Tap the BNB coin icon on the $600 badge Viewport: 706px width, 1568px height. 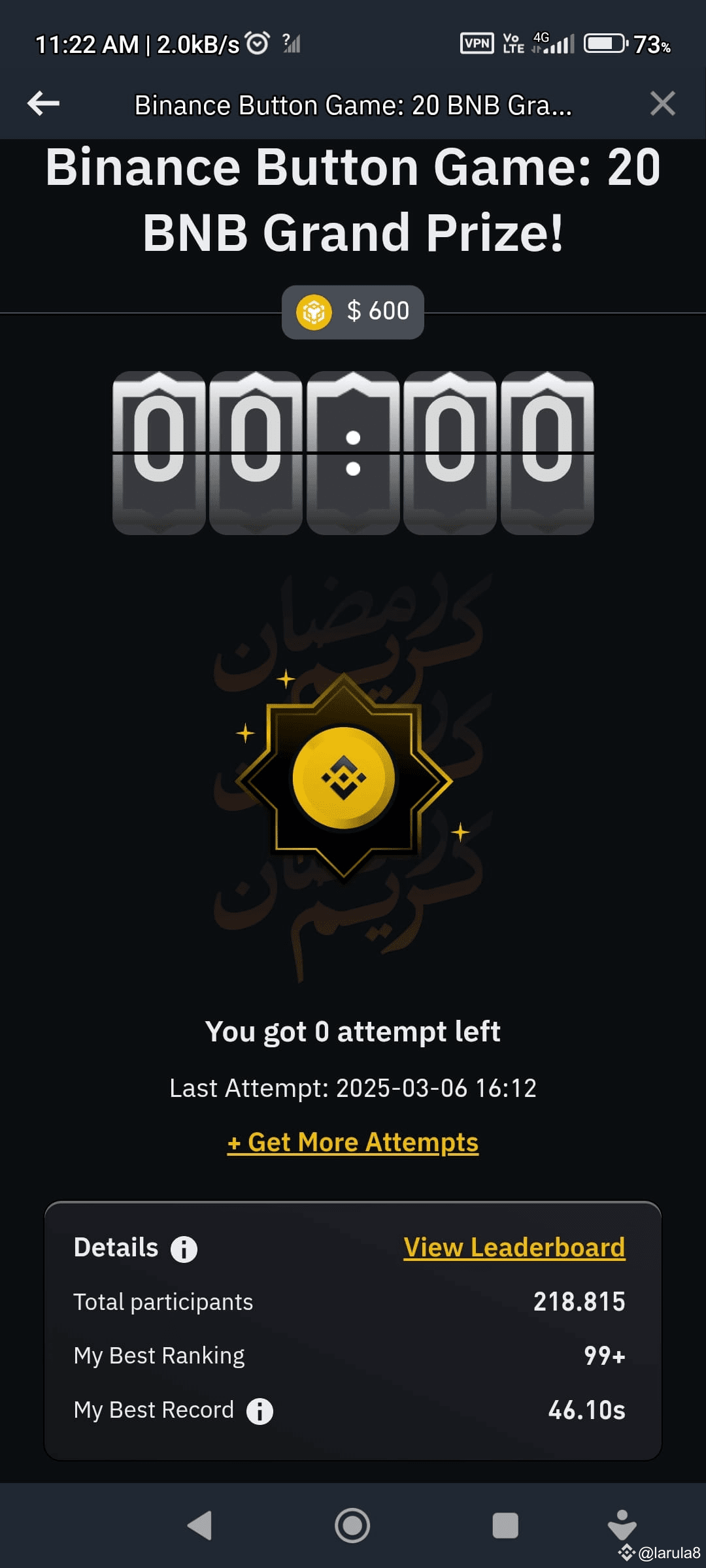pos(316,312)
